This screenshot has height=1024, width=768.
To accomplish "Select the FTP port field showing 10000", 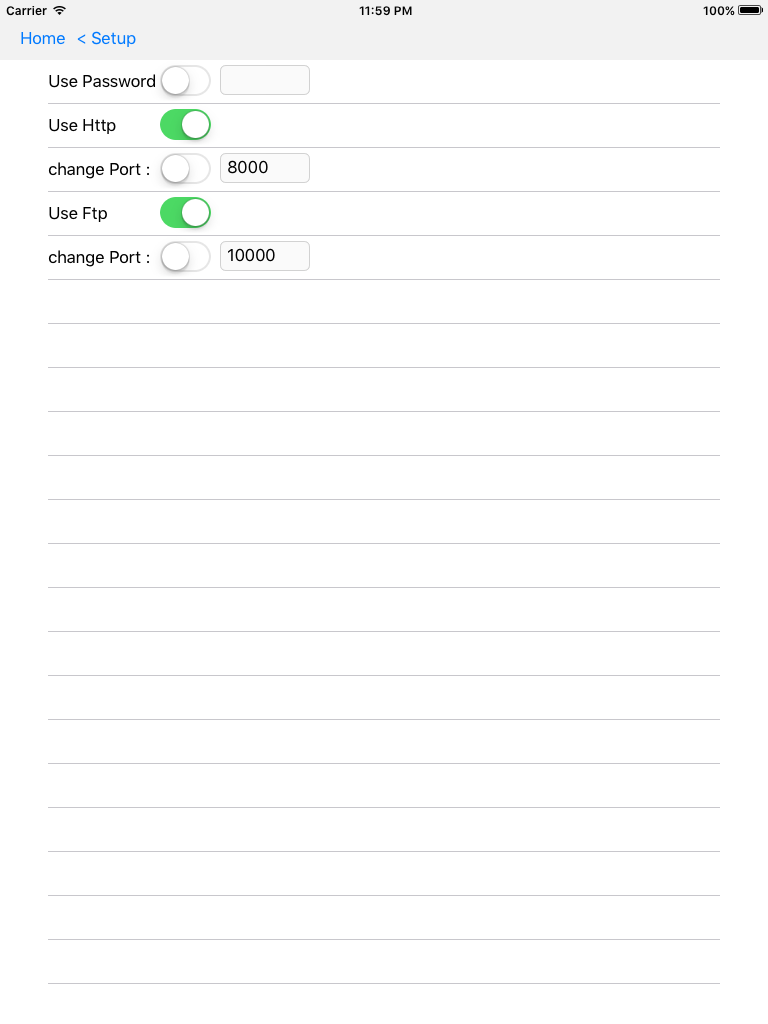I will coord(264,255).
